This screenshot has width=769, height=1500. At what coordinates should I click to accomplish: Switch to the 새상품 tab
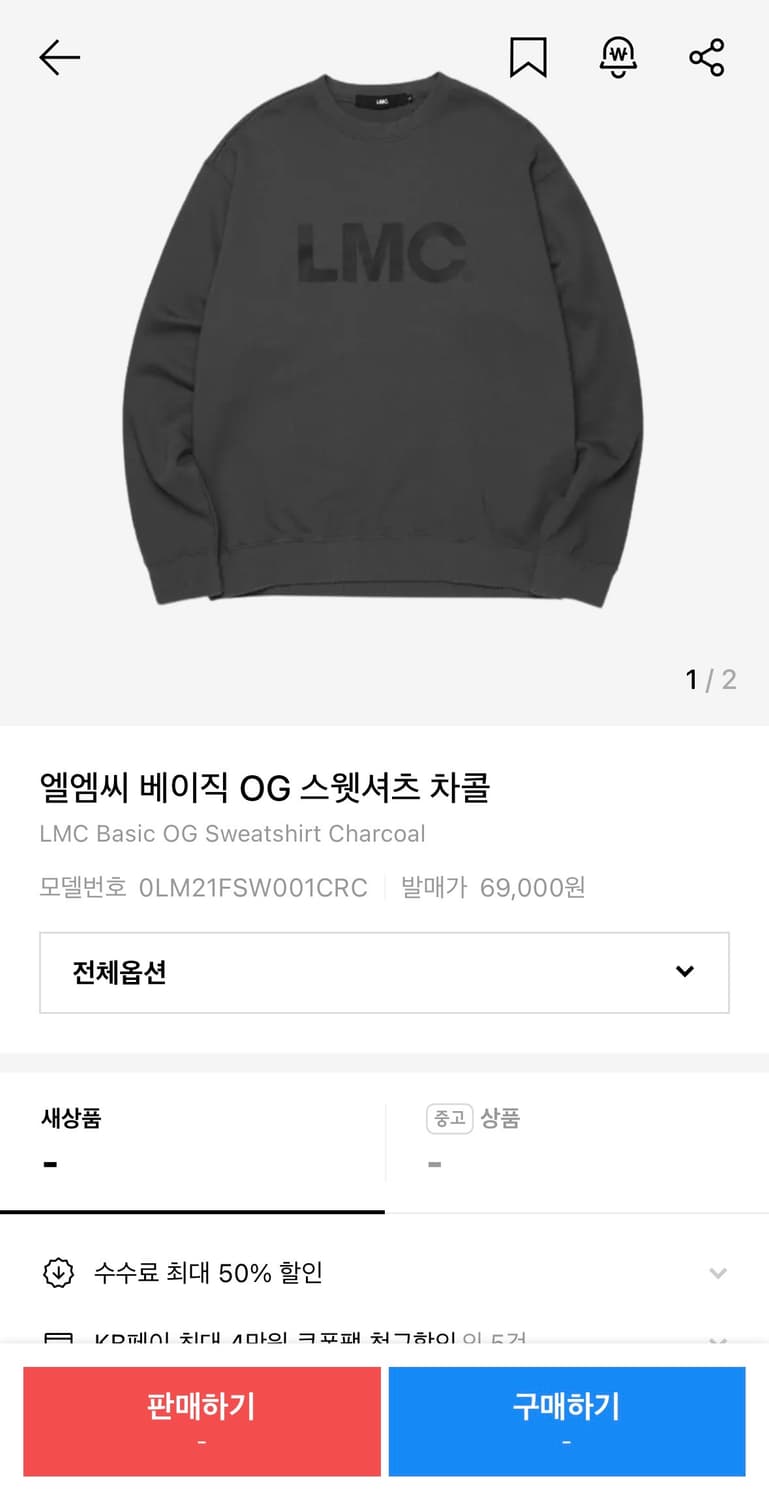pos(192,1140)
